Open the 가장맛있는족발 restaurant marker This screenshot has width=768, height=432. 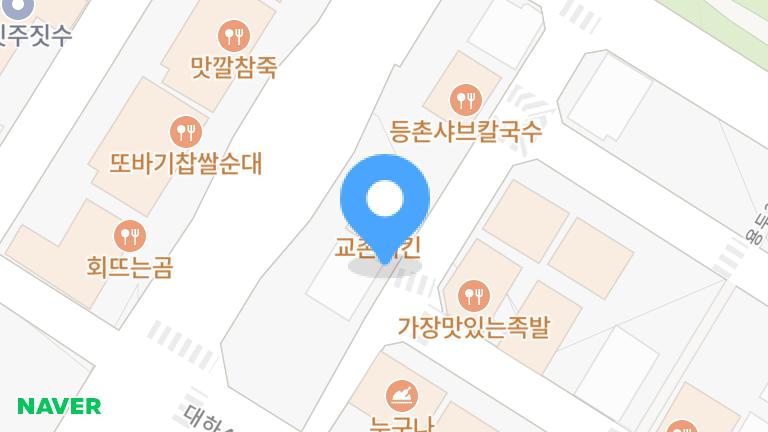click(473, 294)
